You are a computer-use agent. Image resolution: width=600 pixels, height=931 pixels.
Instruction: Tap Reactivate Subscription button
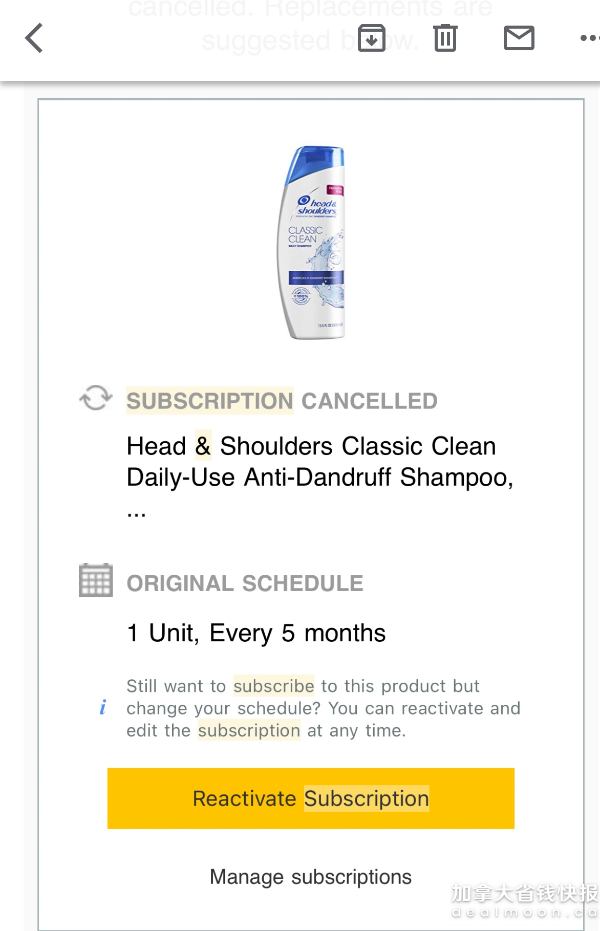coord(310,798)
